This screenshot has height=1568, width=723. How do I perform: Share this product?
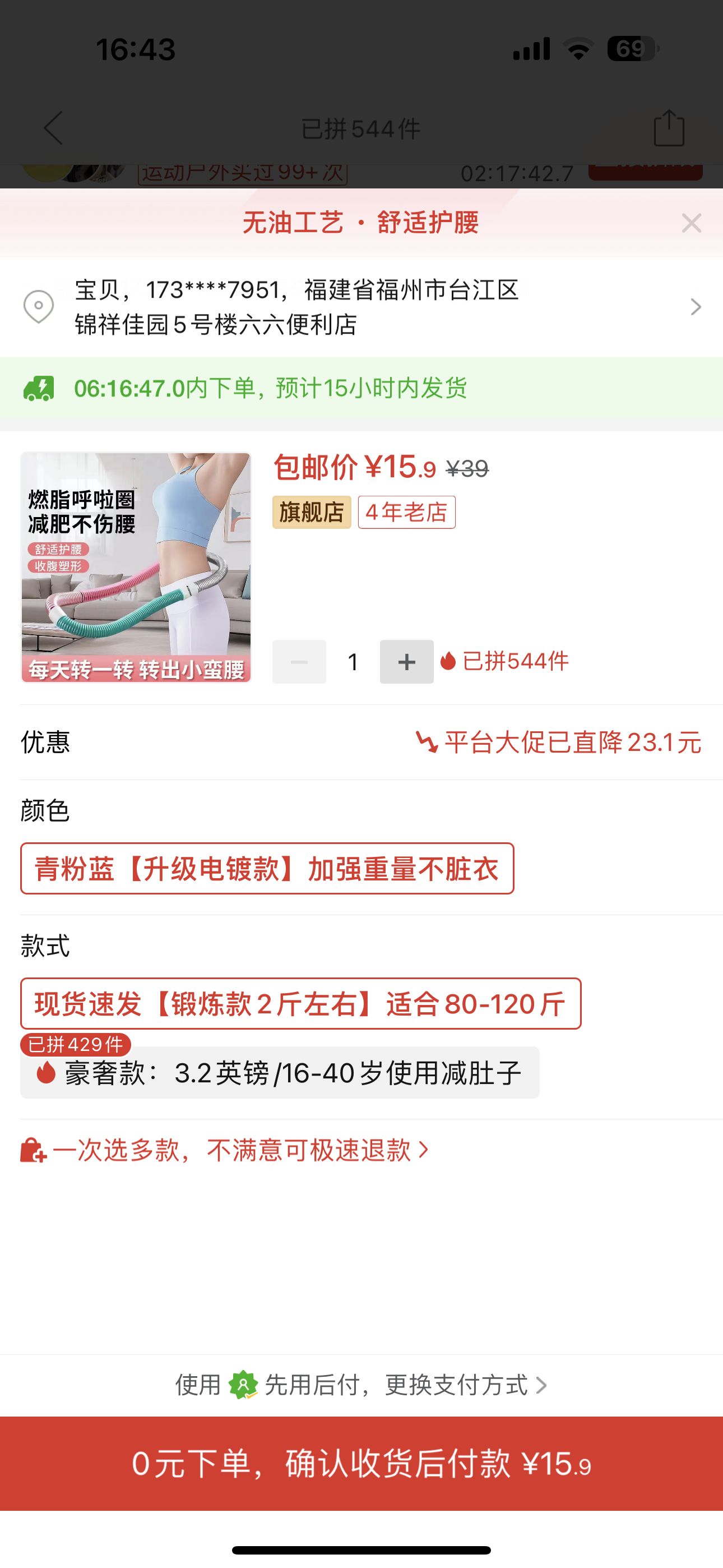pyautogui.click(x=669, y=128)
